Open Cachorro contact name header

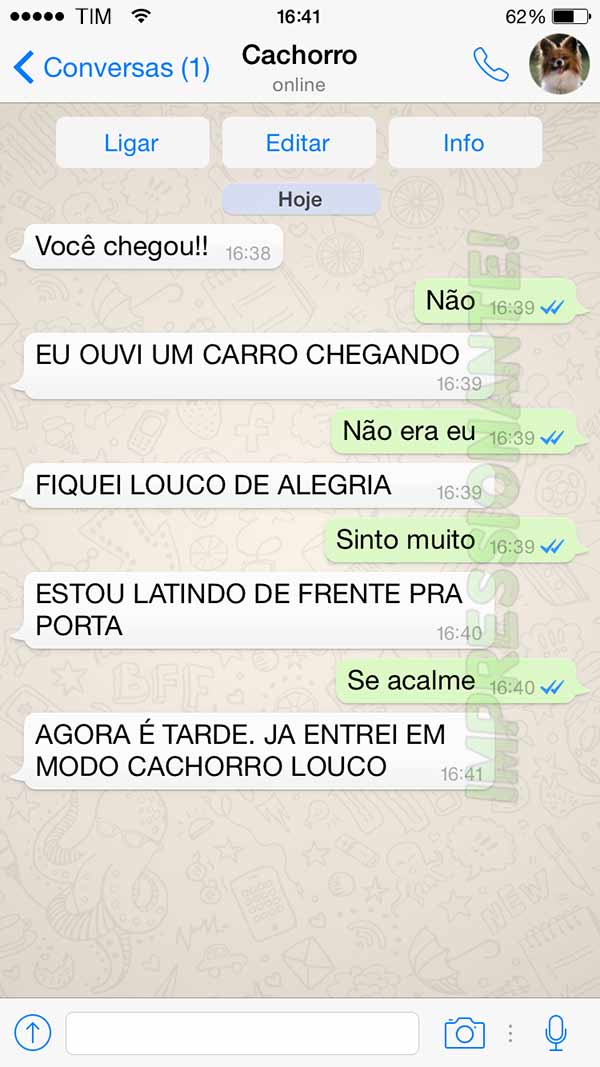pyautogui.click(x=299, y=55)
